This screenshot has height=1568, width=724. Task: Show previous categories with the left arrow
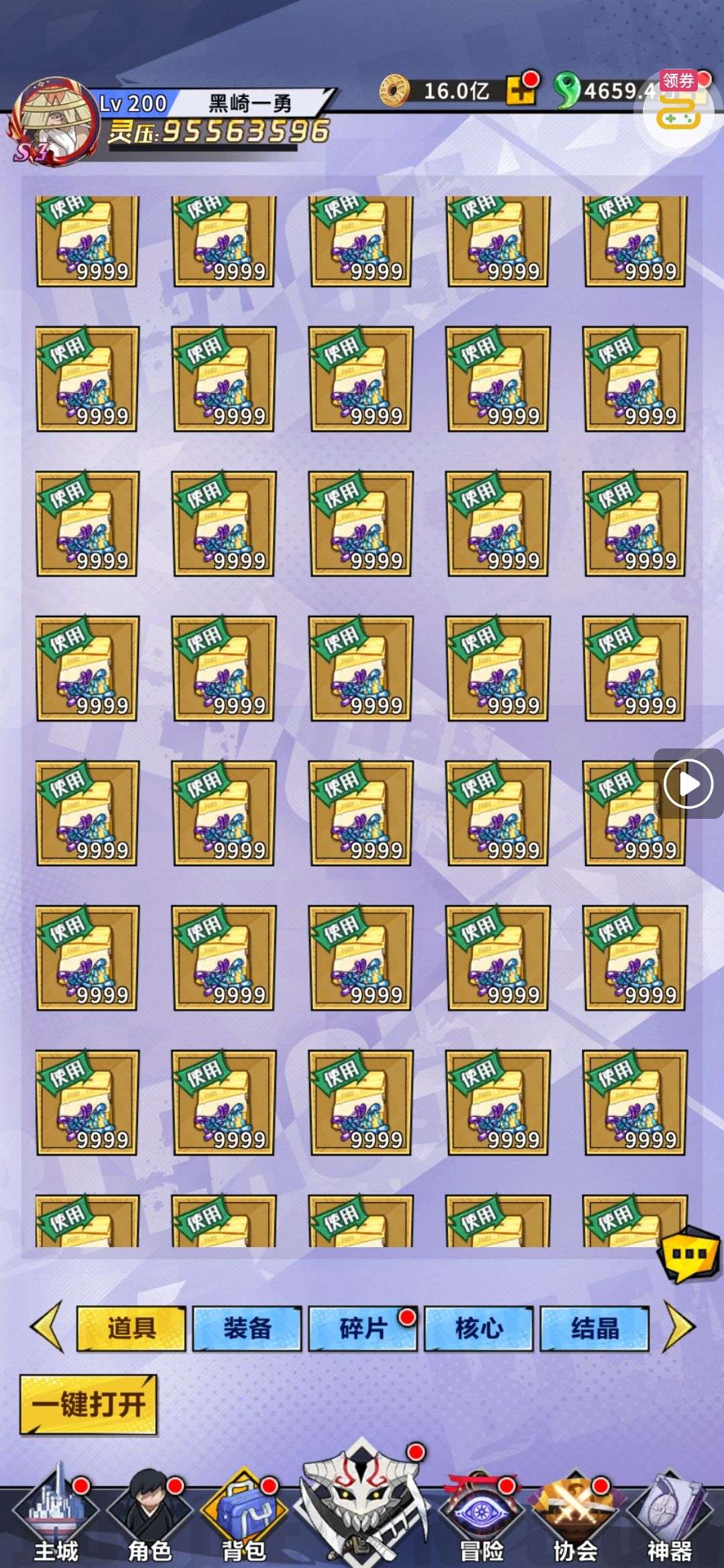click(47, 1327)
